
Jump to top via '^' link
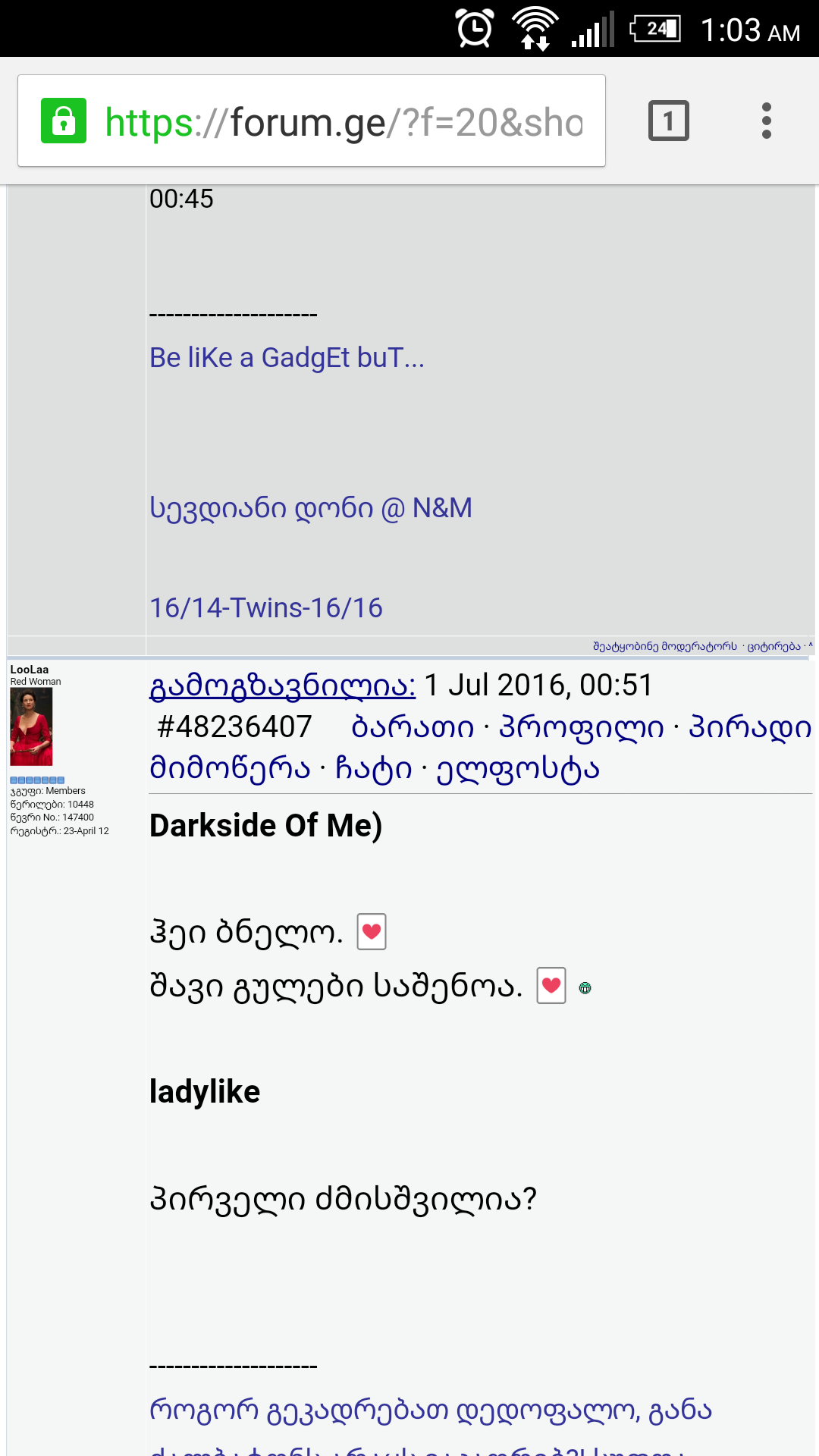click(811, 646)
